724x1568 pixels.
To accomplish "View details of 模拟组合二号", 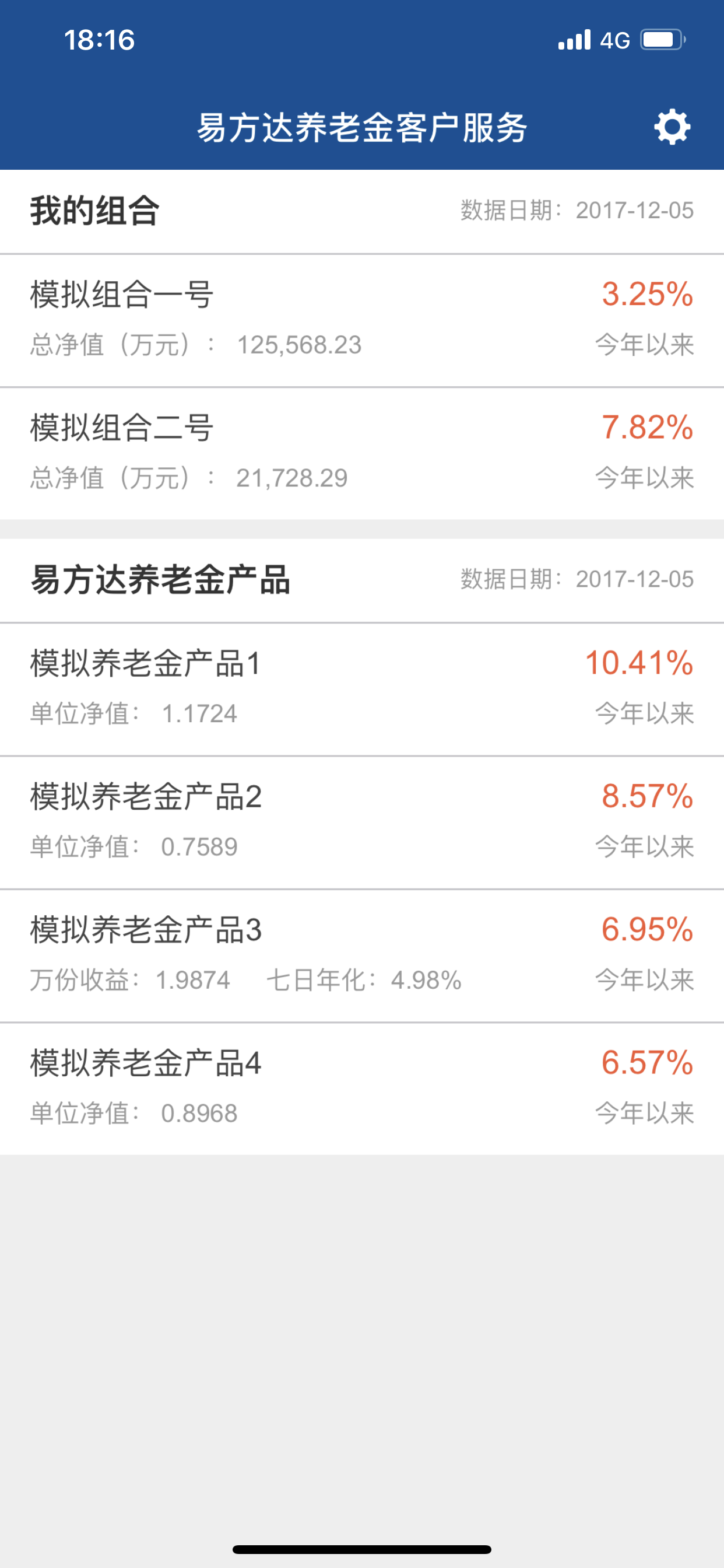I will tap(362, 453).
